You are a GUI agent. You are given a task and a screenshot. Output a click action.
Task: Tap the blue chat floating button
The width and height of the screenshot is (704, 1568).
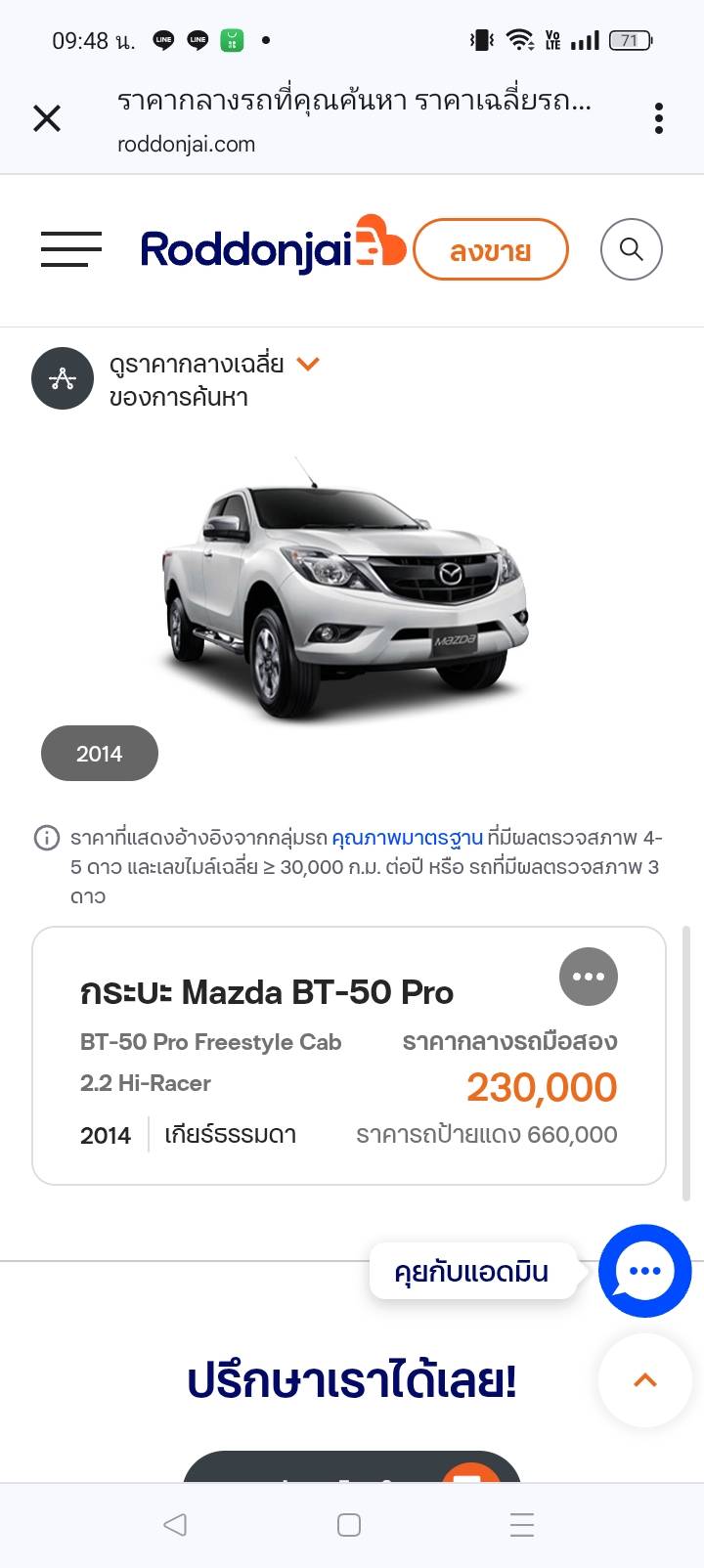(645, 1271)
